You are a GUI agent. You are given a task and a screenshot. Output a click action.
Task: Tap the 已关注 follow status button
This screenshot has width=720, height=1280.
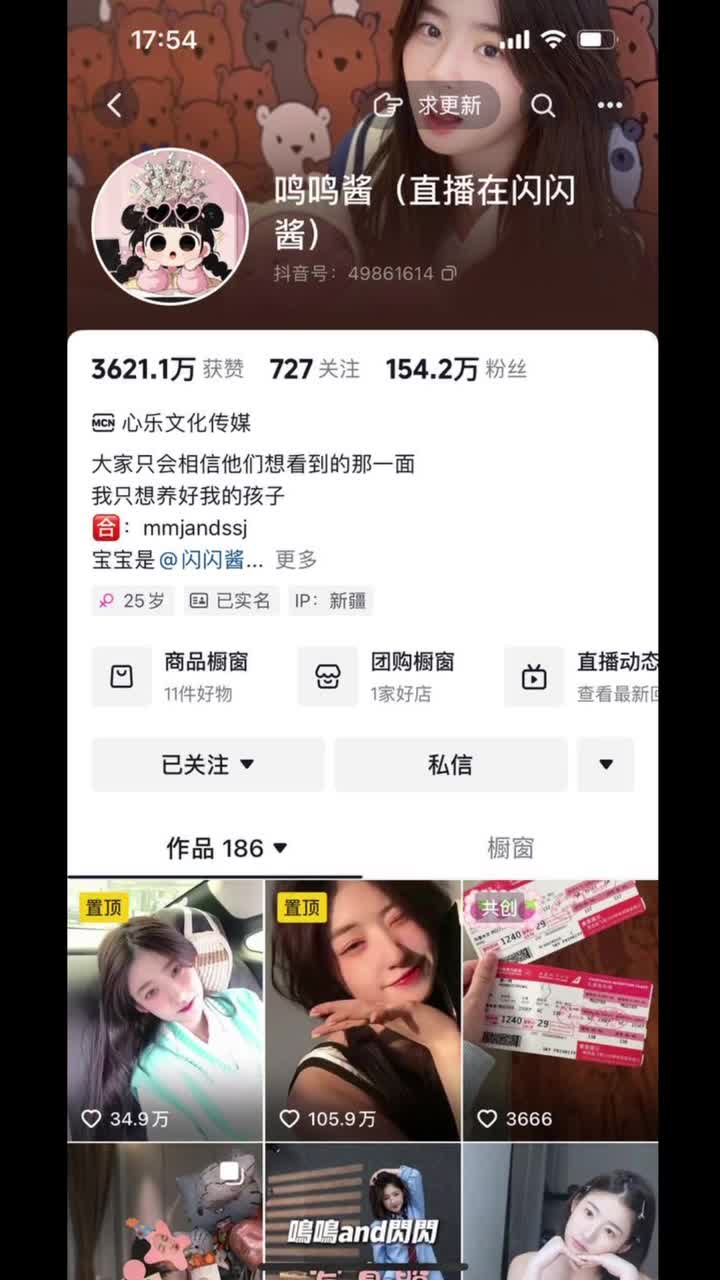208,765
